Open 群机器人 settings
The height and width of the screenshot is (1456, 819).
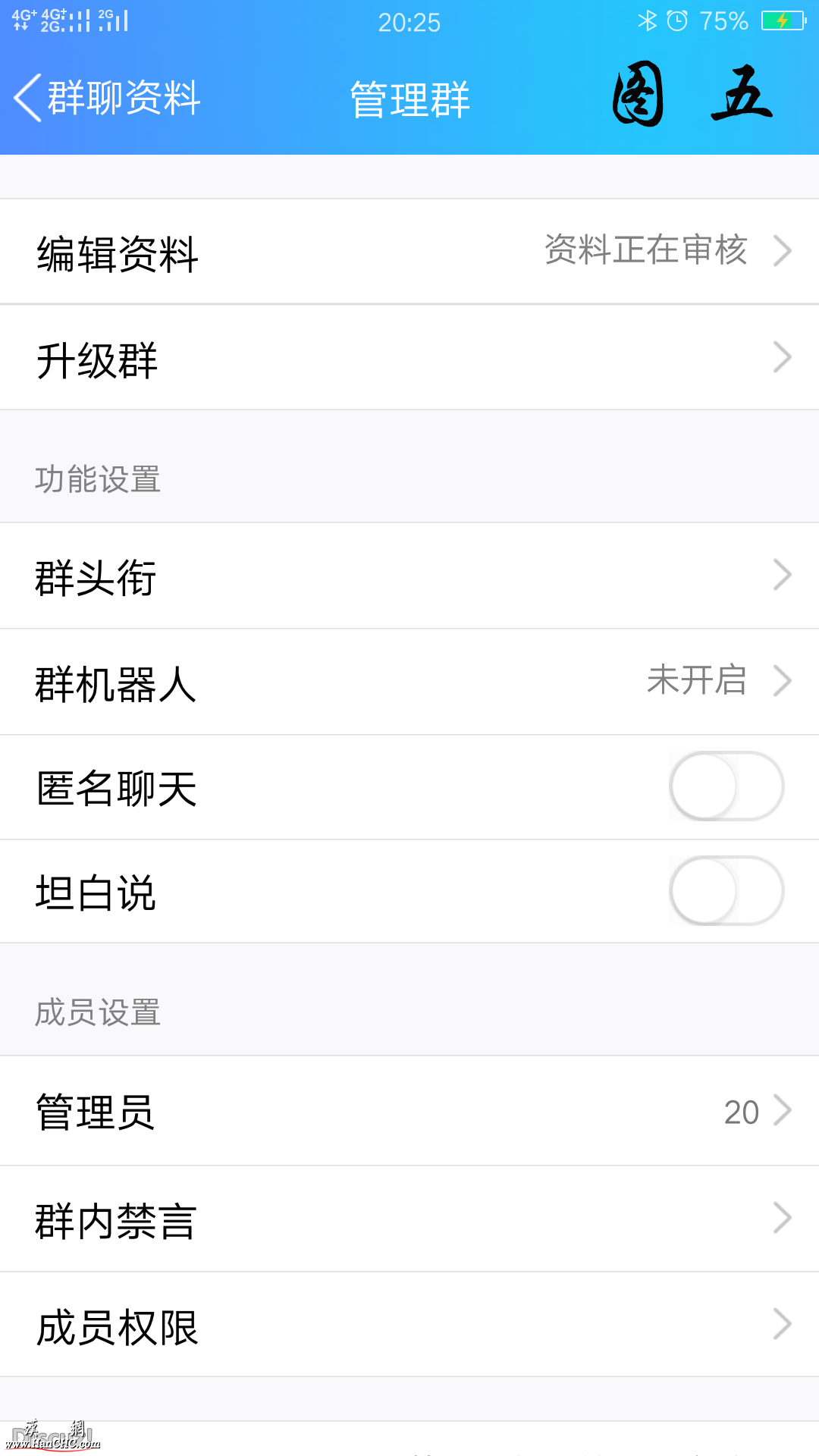[x=409, y=682]
